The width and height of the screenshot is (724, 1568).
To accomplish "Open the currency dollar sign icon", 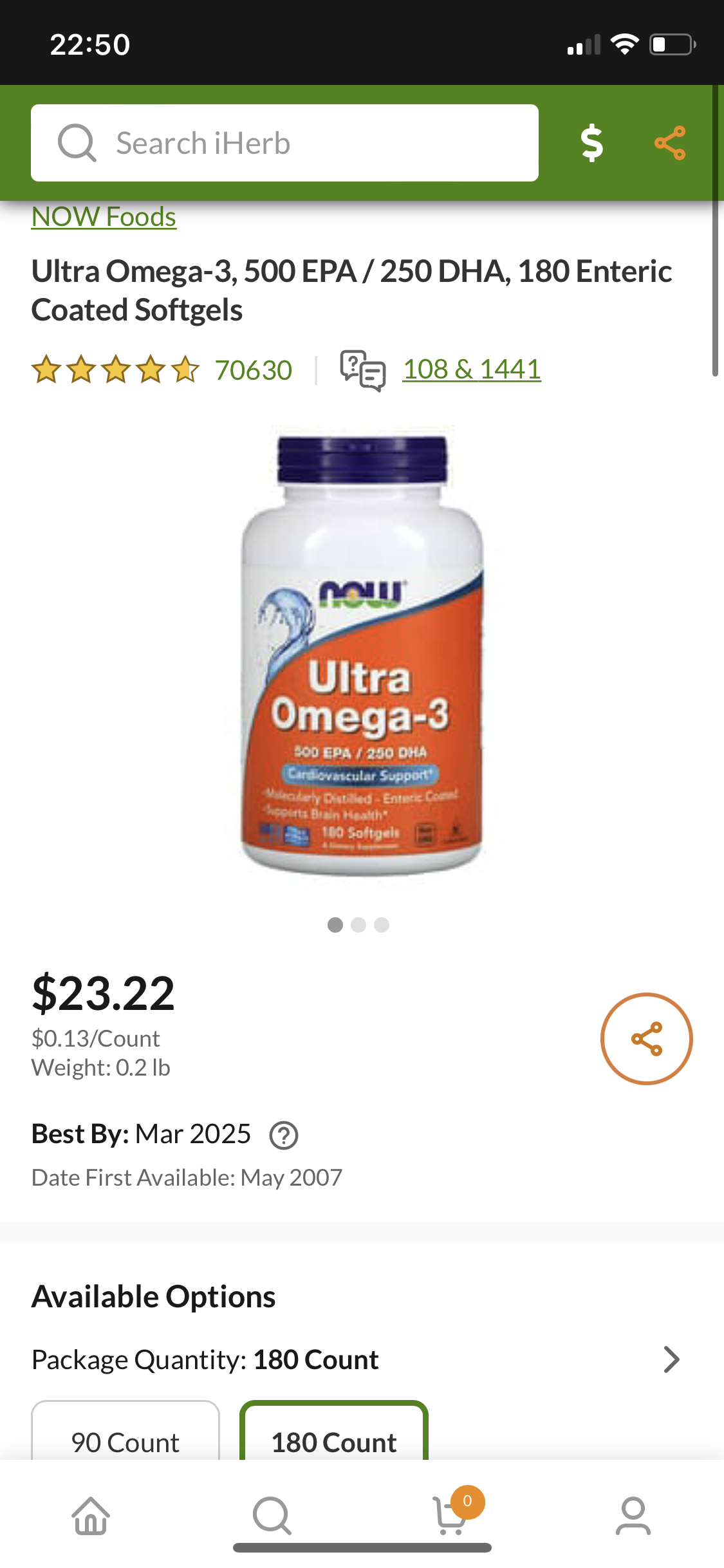I will pos(591,143).
